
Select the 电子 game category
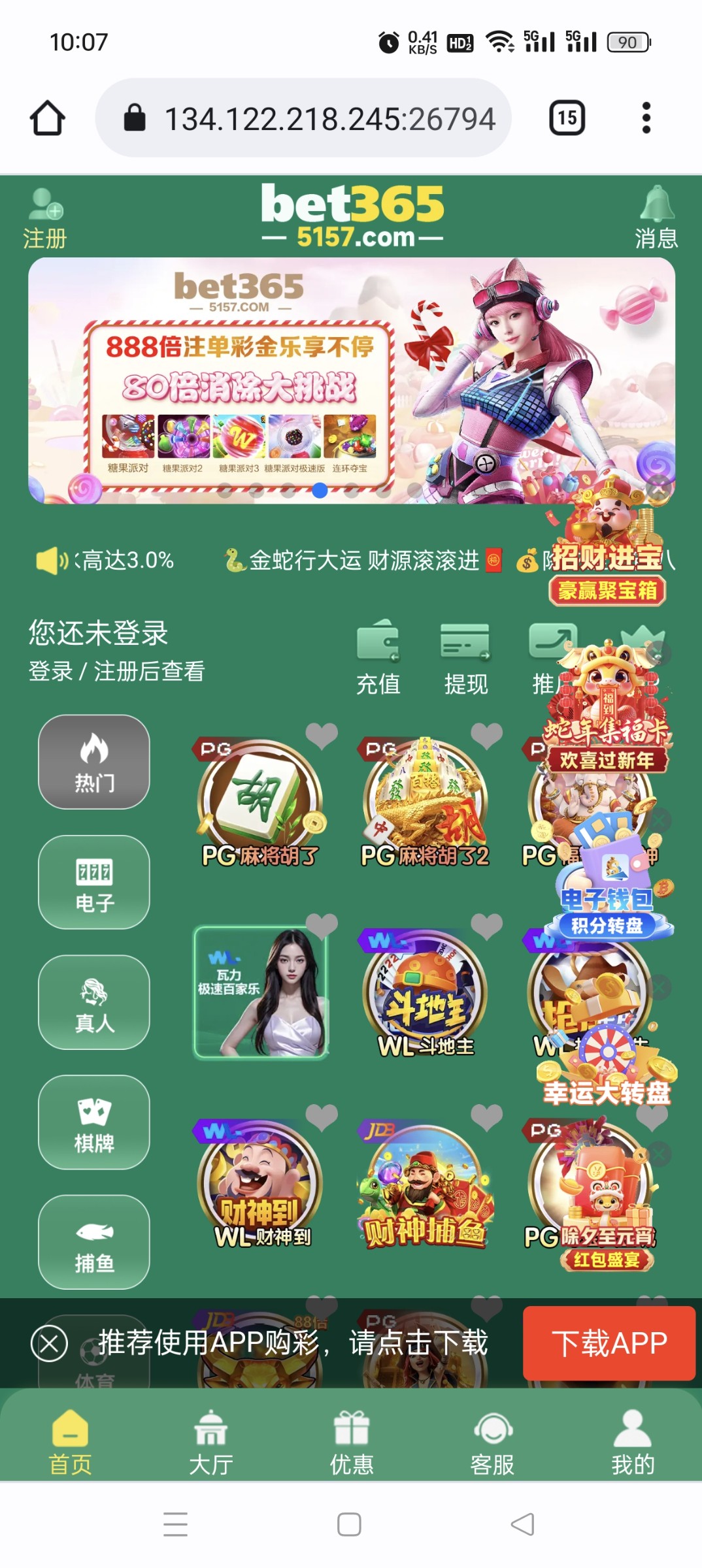[94, 882]
